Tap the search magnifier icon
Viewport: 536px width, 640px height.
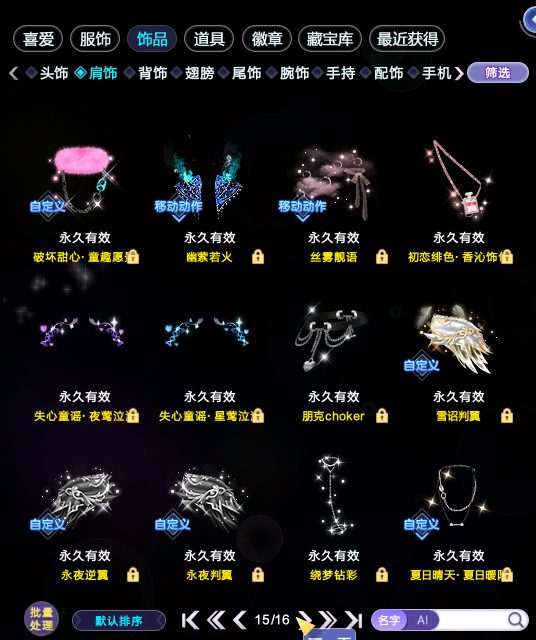coord(516,620)
